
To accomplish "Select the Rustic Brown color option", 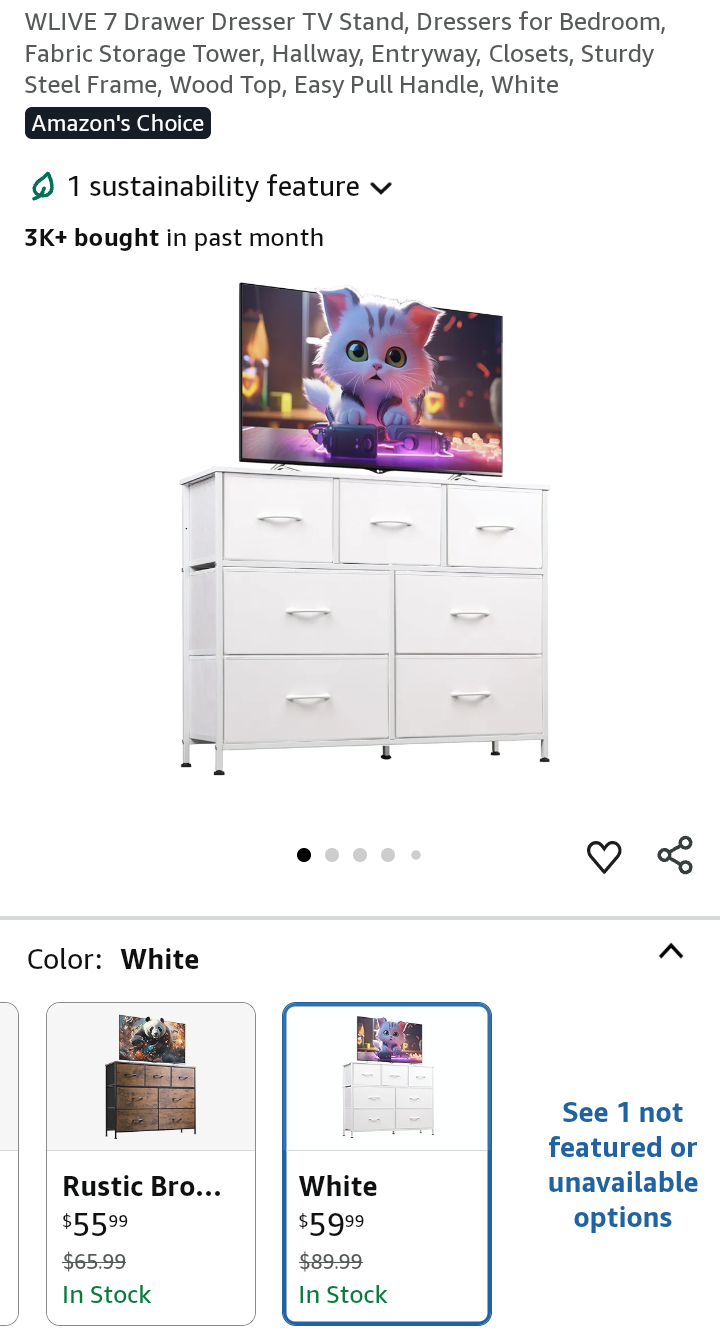I will 151,1162.
